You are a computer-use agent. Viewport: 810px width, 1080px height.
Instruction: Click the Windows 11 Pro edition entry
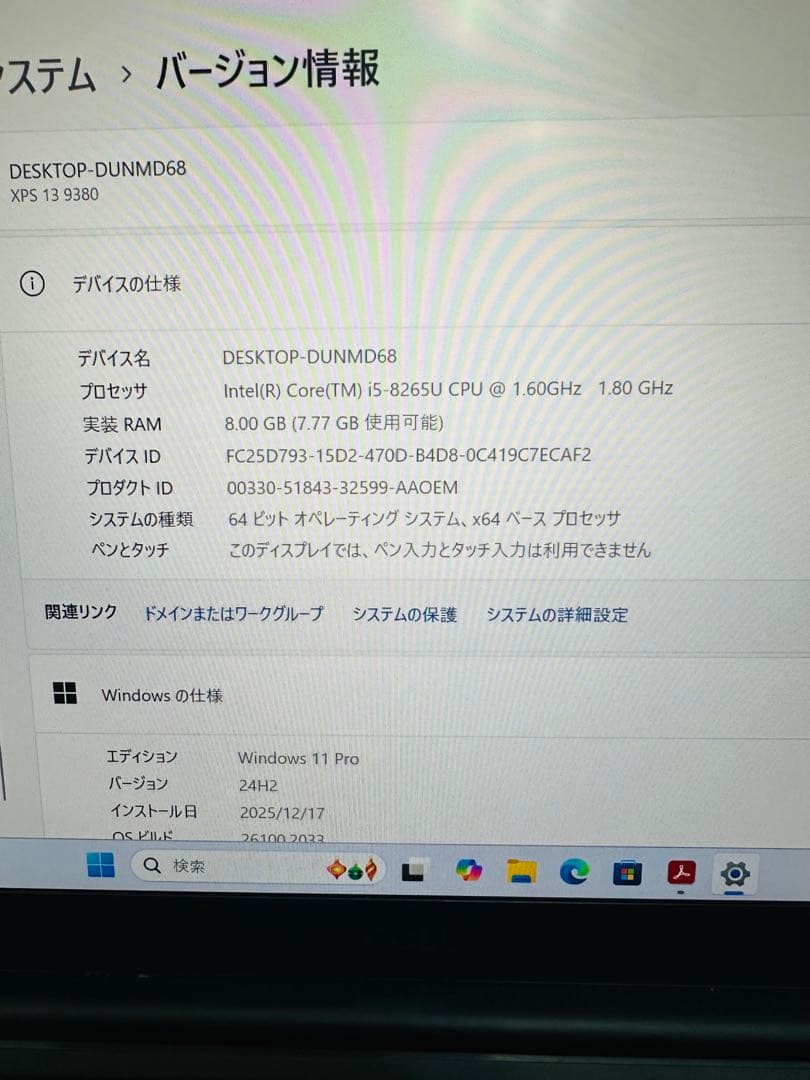click(298, 758)
